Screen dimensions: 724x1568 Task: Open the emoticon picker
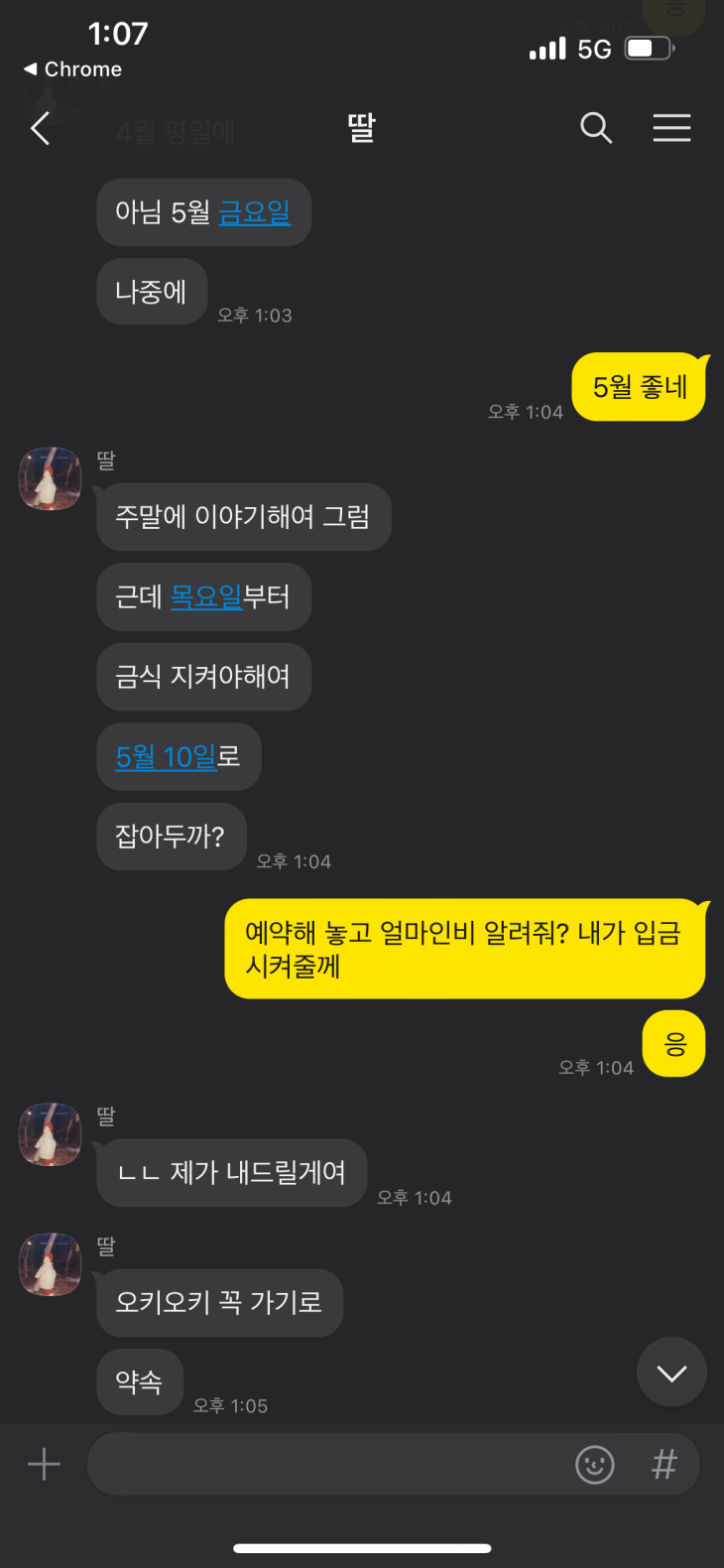(x=595, y=1464)
